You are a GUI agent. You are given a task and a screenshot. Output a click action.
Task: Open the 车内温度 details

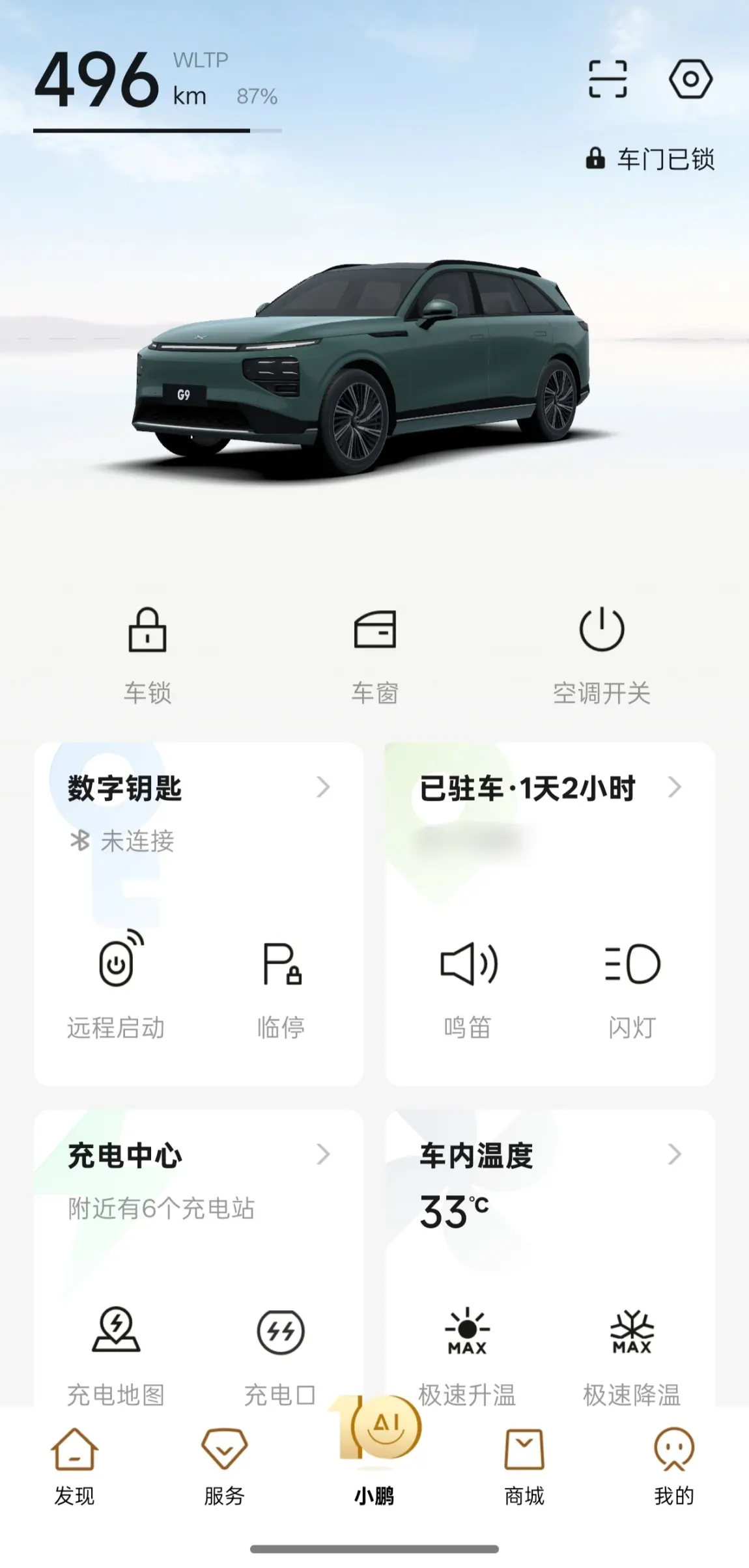tap(550, 1156)
